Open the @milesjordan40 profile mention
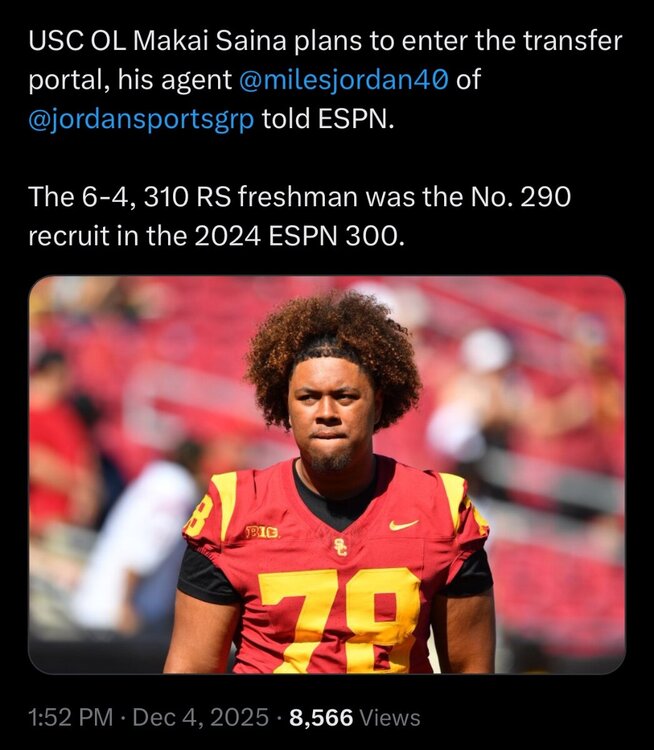Image resolution: width=654 pixels, height=750 pixels. pos(342,81)
